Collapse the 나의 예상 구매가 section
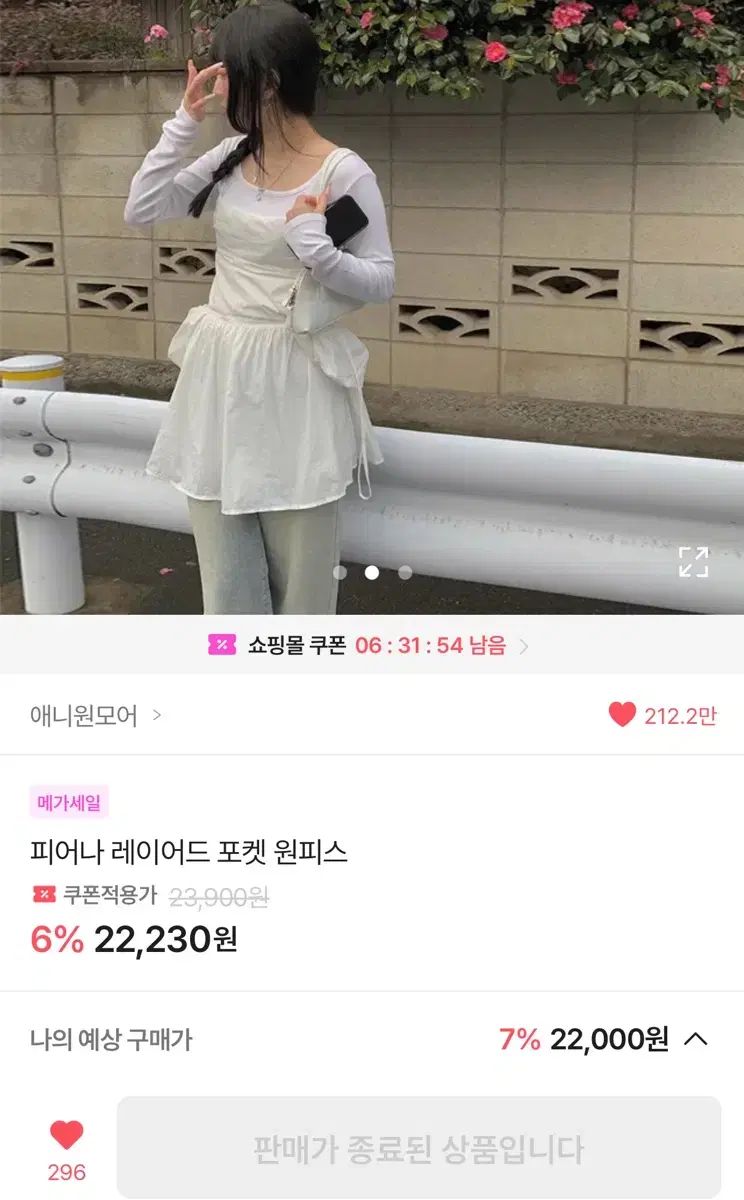The width and height of the screenshot is (744, 1200). [x=695, y=1039]
